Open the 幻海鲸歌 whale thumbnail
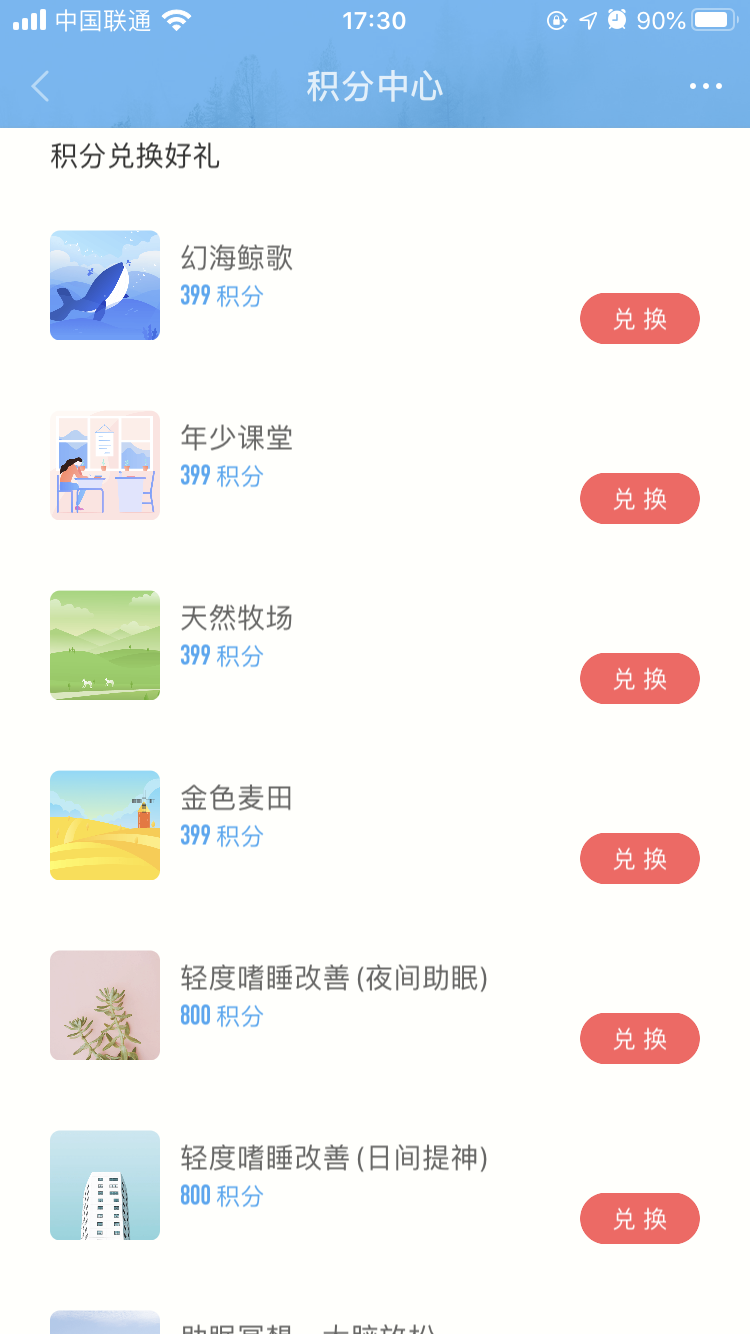This screenshot has height=1334, width=750. [x=105, y=286]
